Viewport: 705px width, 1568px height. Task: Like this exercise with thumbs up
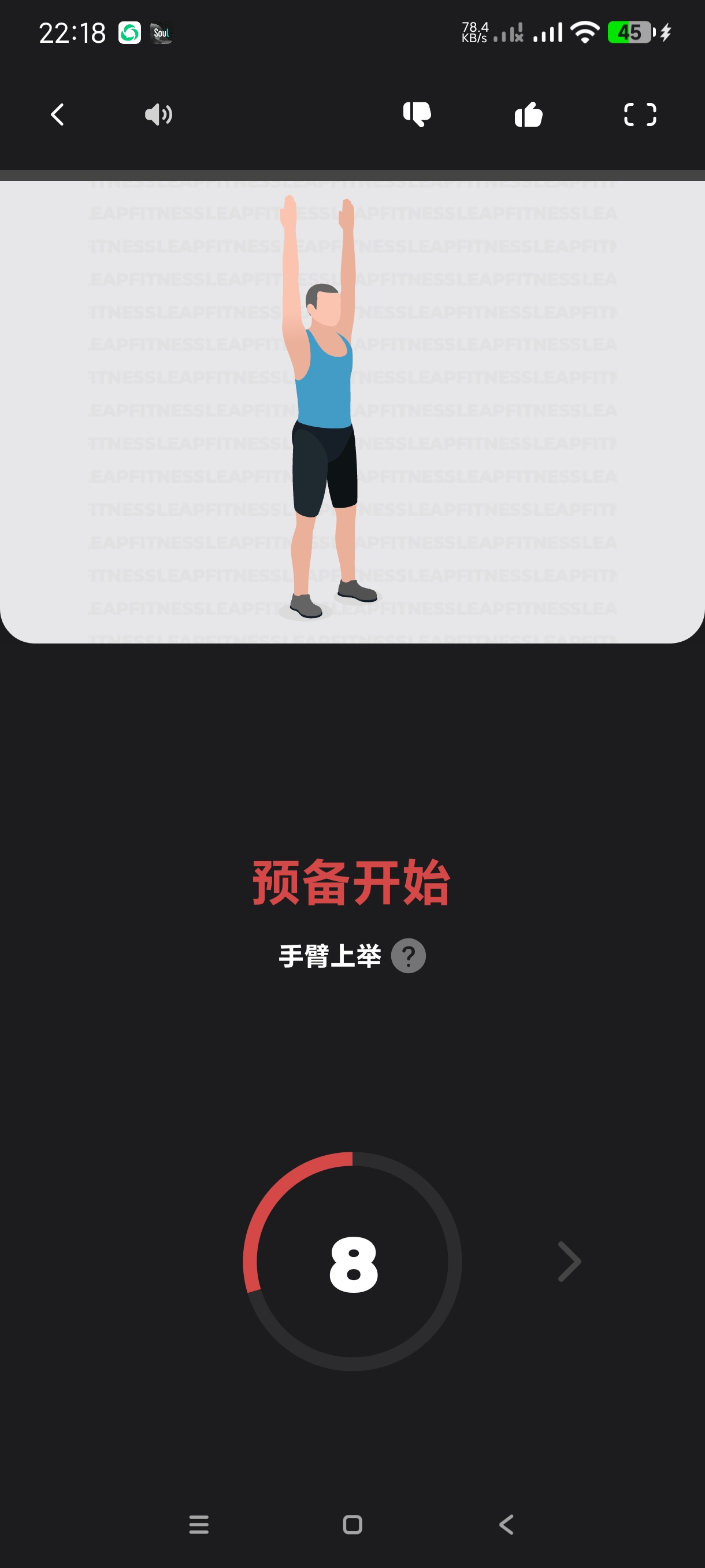(x=528, y=114)
